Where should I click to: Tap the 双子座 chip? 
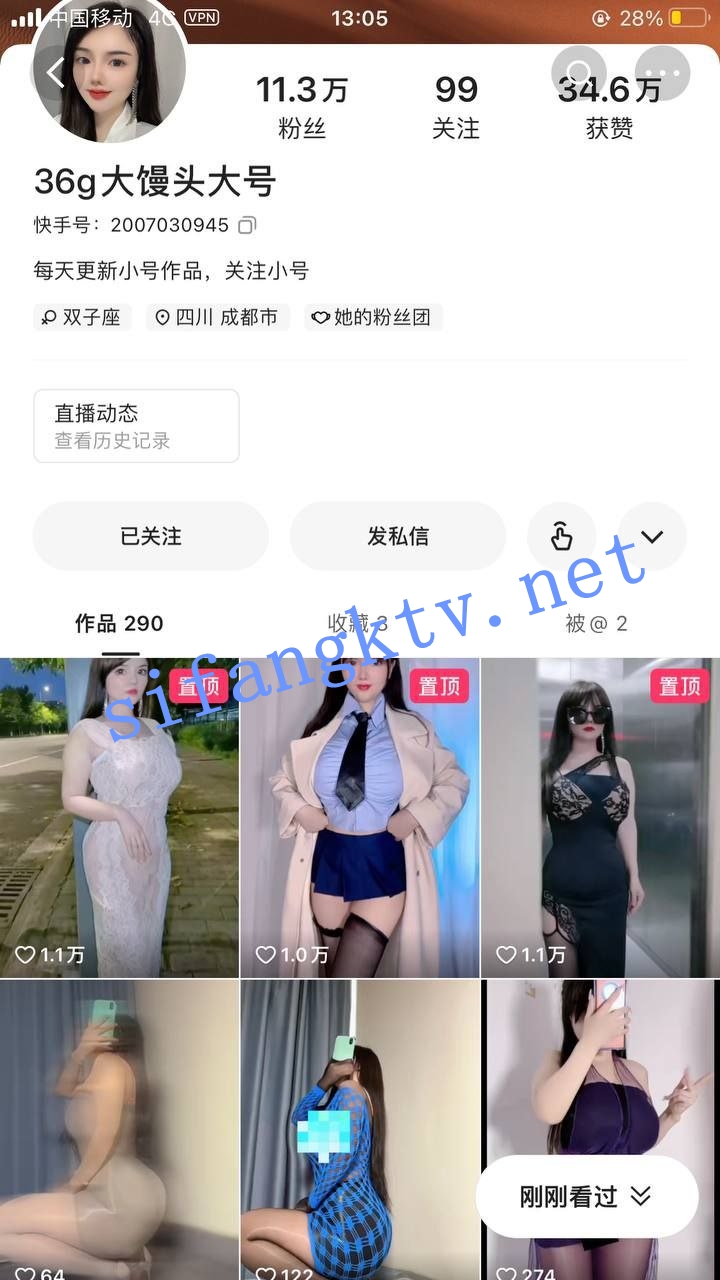(x=82, y=318)
